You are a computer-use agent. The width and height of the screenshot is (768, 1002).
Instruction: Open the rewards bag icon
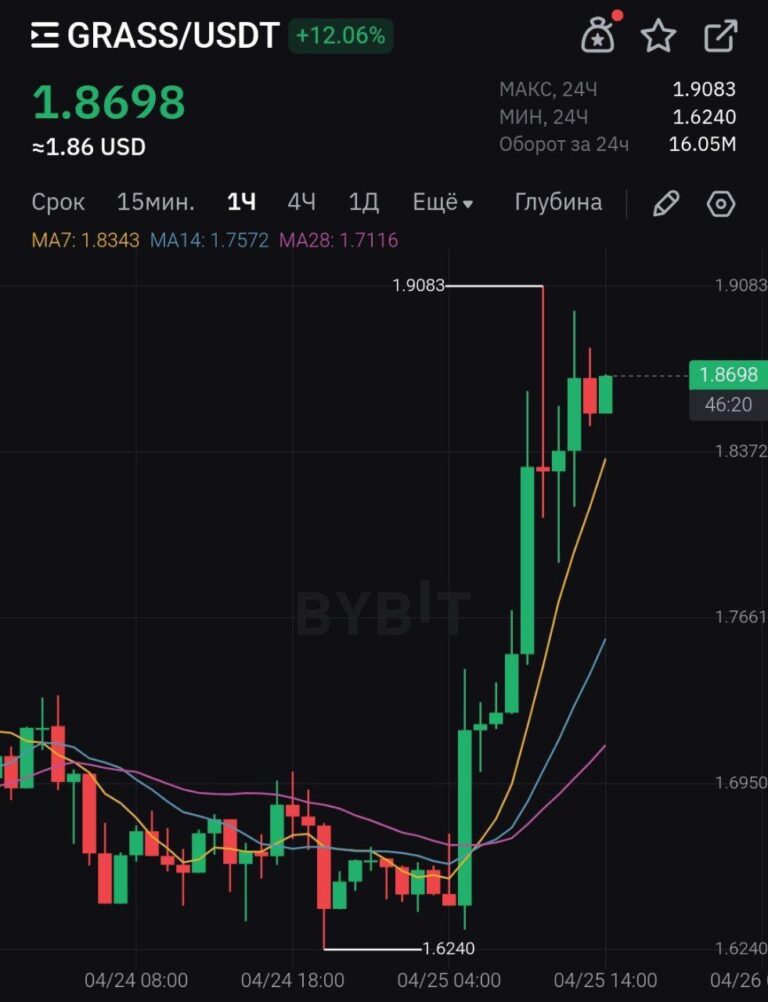click(x=599, y=36)
